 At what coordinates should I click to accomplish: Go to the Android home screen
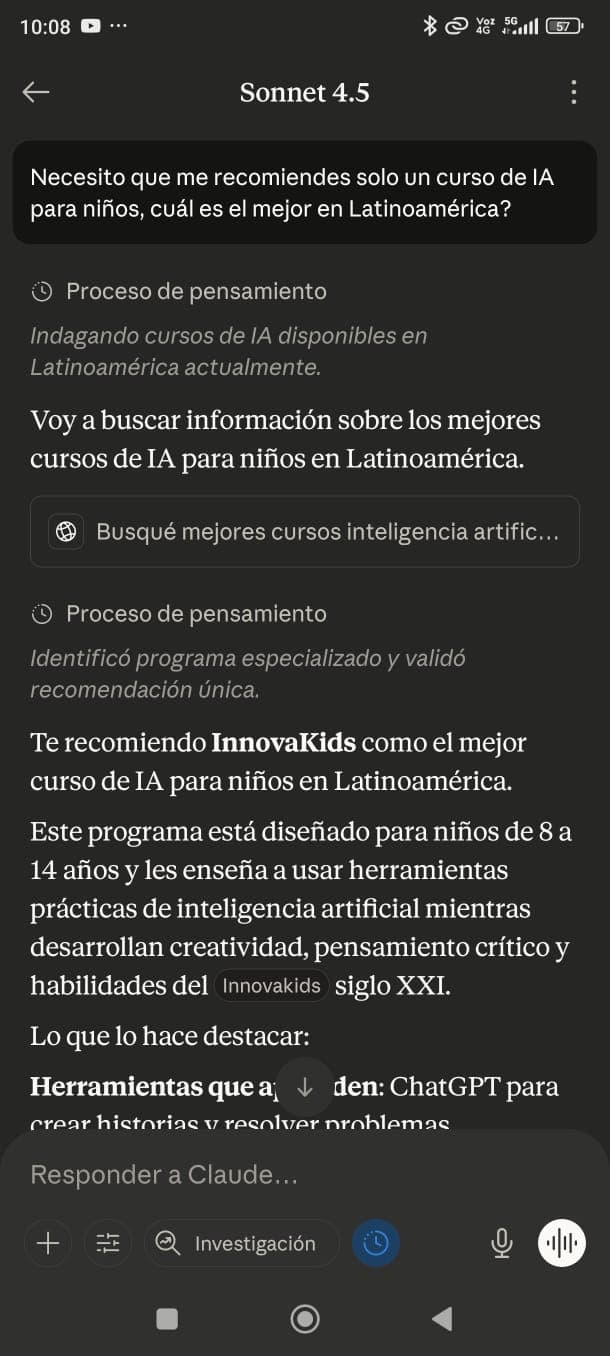[x=305, y=1319]
